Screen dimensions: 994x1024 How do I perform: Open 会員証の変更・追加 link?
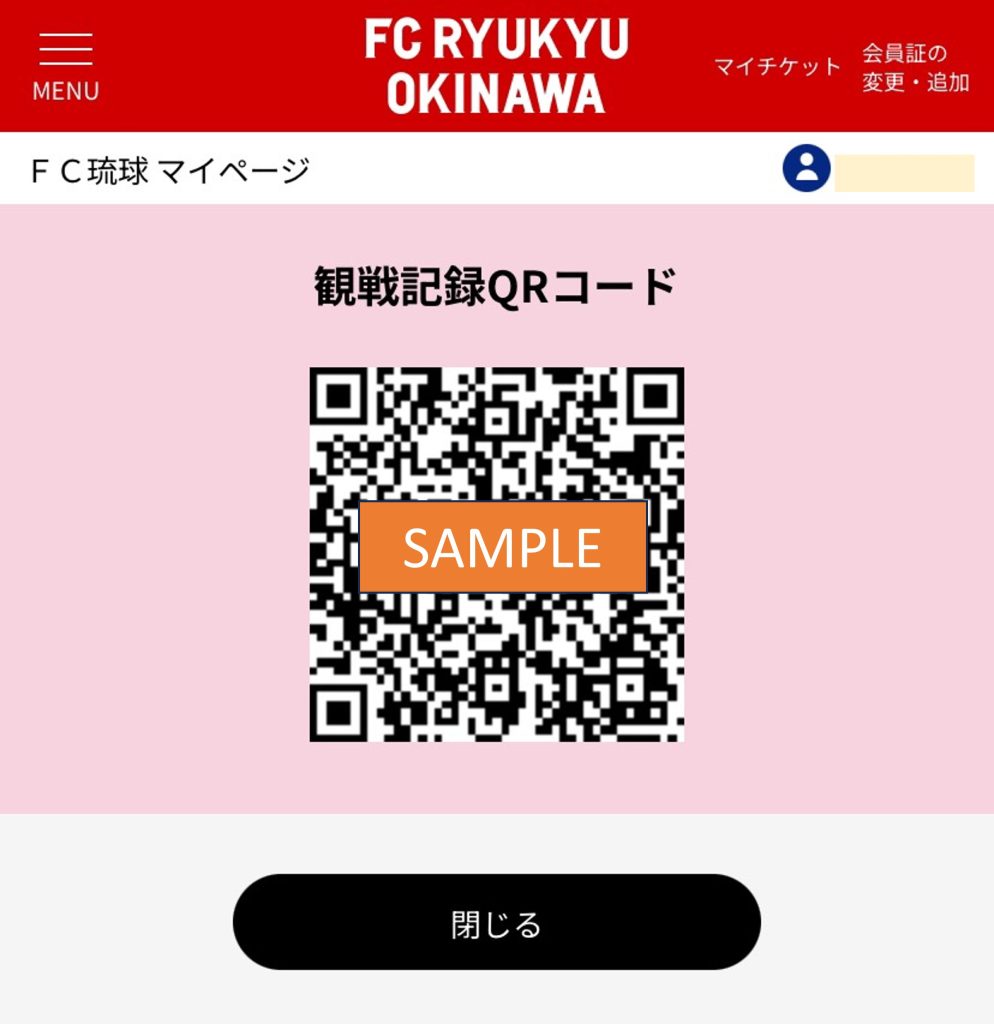[915, 68]
